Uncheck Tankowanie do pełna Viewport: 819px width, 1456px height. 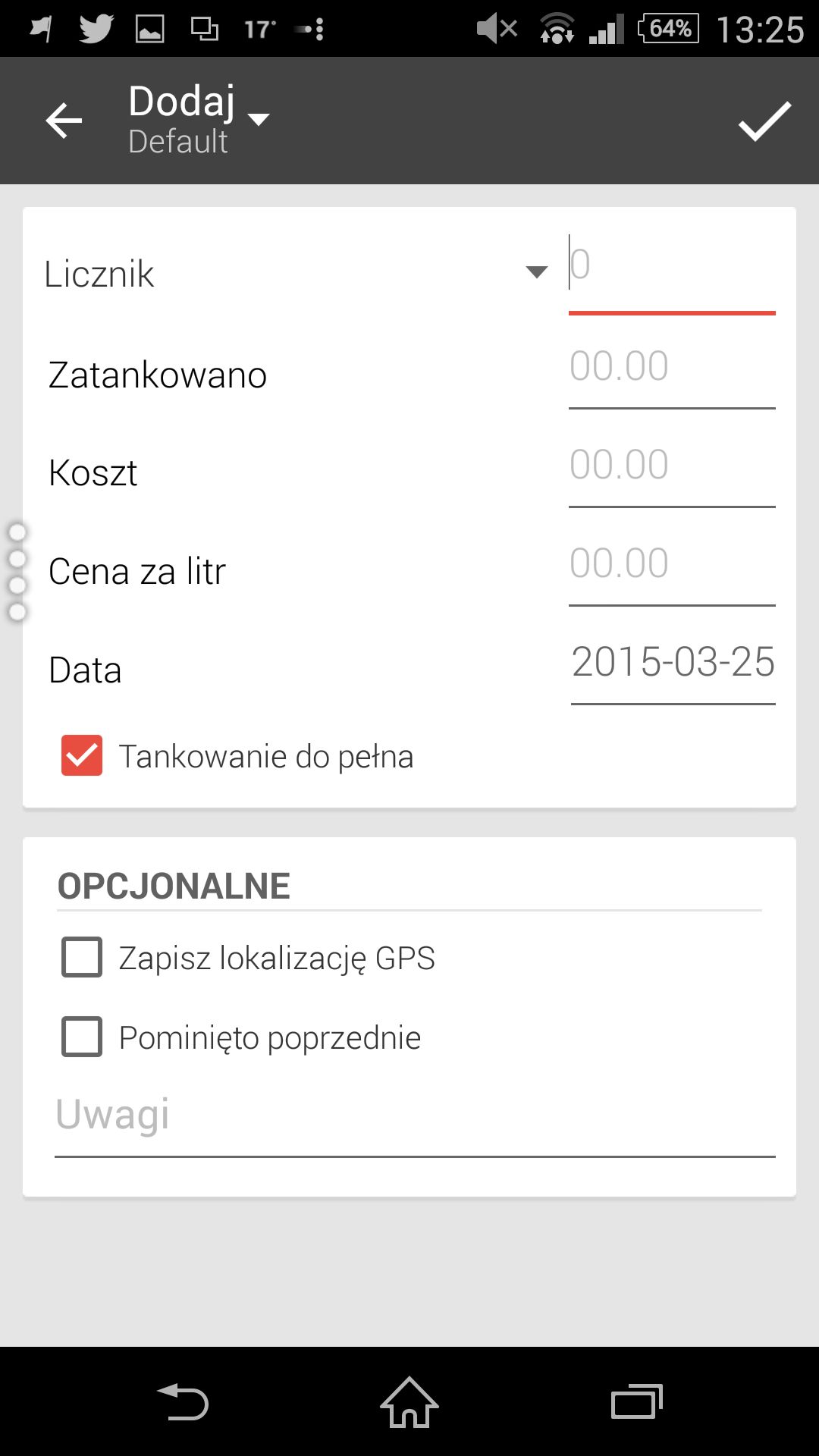[x=82, y=755]
